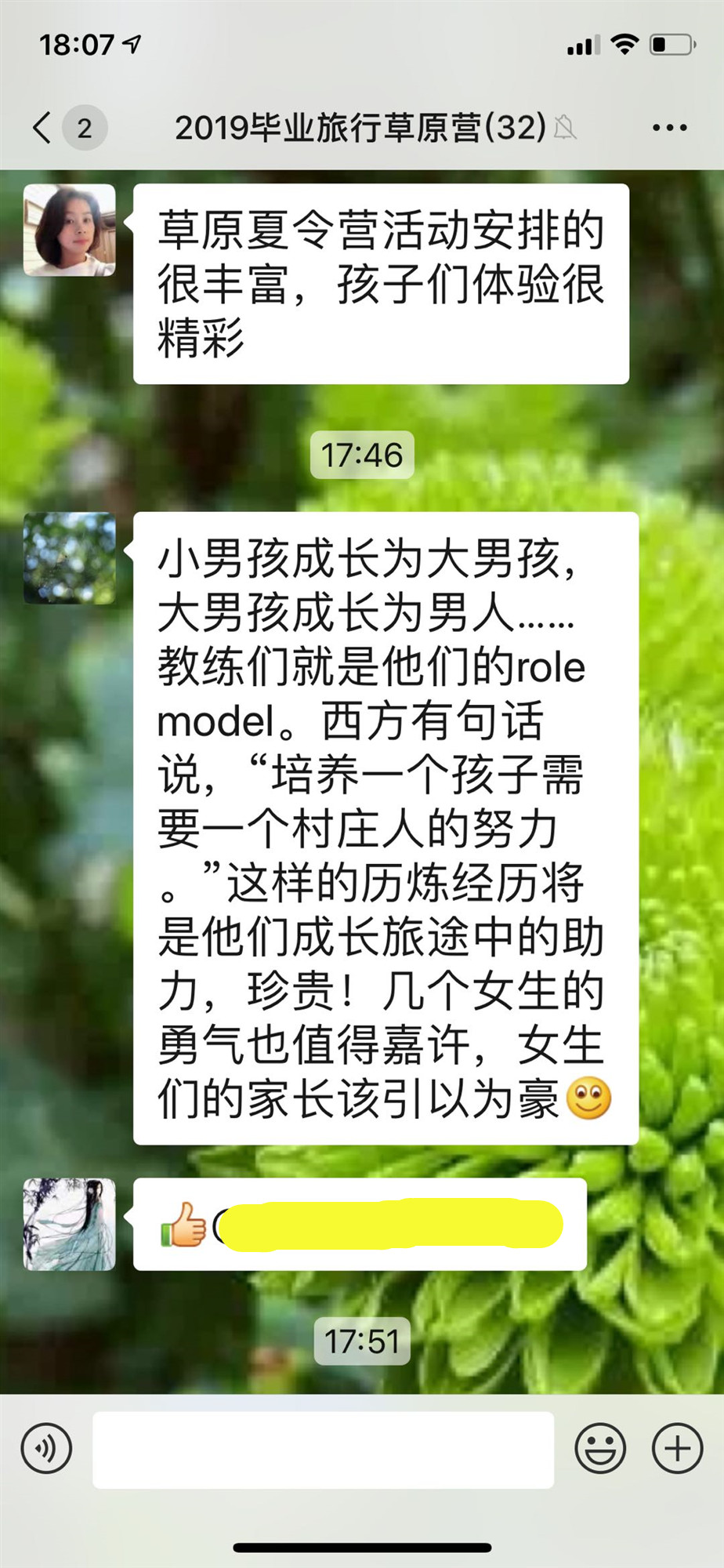Viewport: 724px width, 1568px height.
Task: Open the plus attachments menu
Action: [x=677, y=1448]
